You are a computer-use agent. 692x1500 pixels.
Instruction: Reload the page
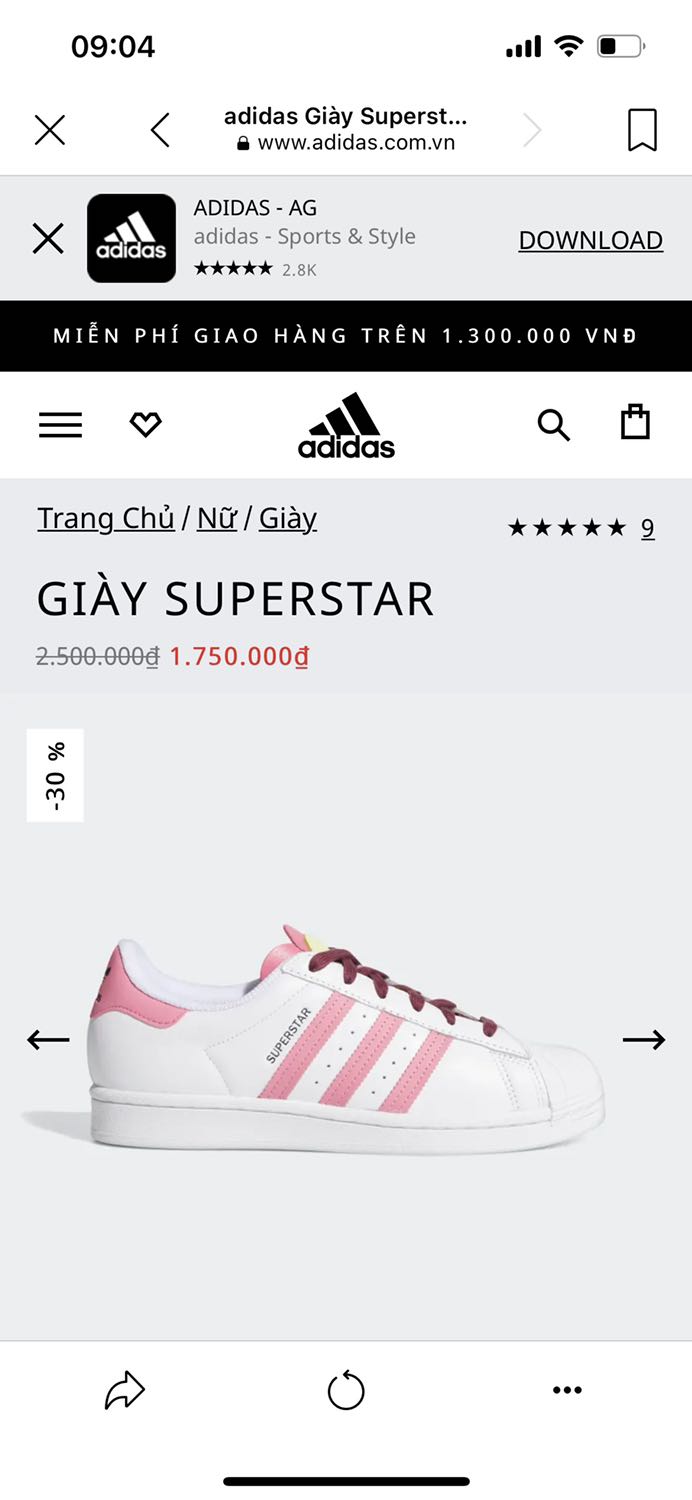tap(346, 1390)
